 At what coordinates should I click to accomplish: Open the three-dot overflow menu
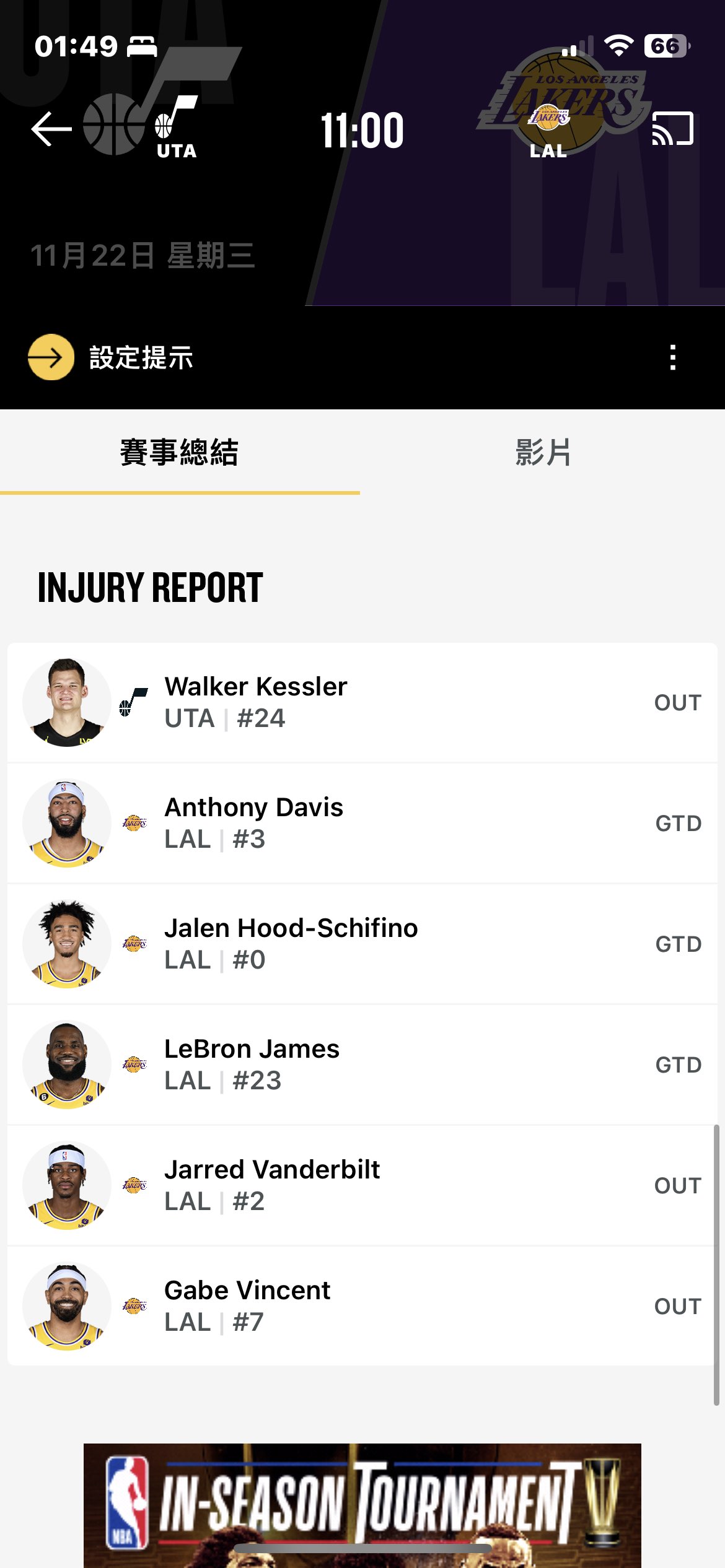click(673, 357)
